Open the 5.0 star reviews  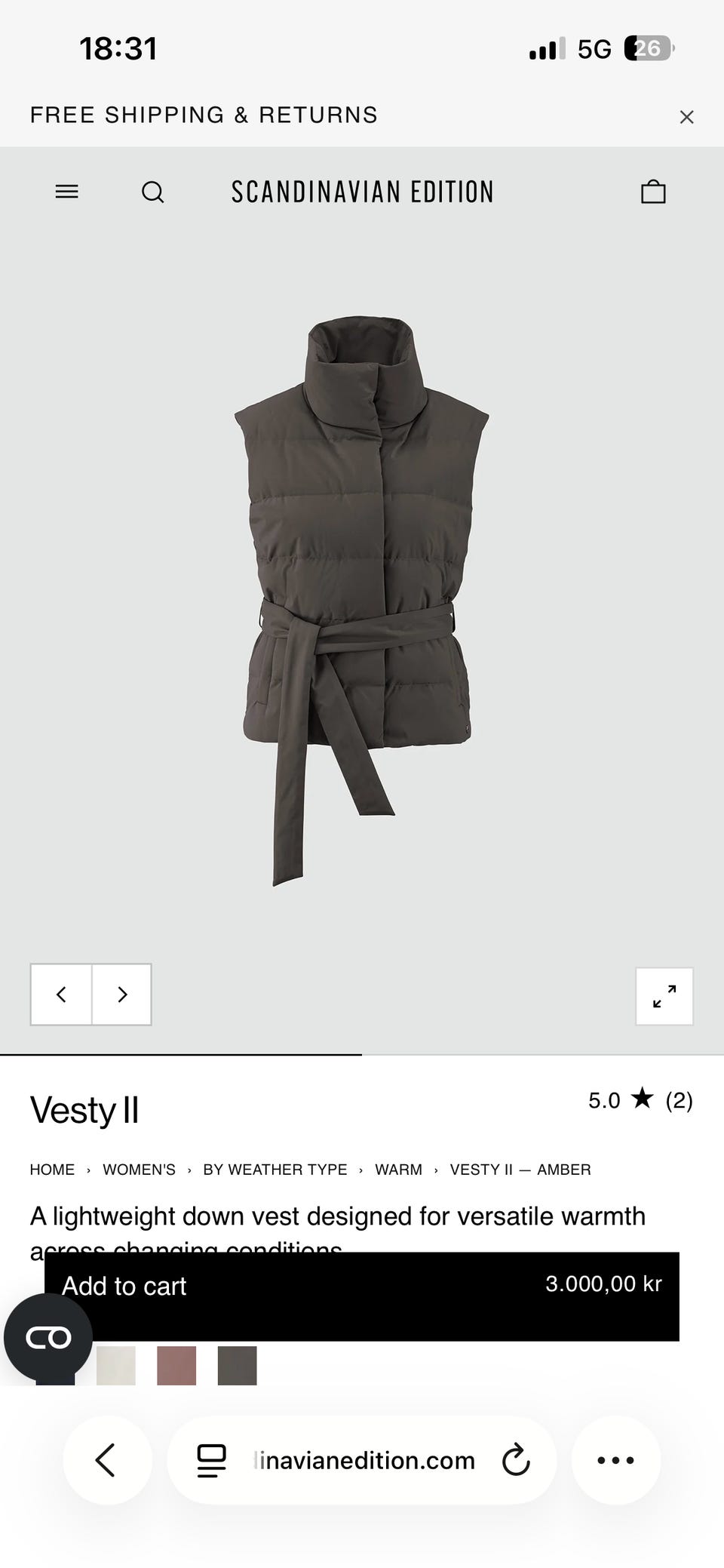tap(640, 1100)
